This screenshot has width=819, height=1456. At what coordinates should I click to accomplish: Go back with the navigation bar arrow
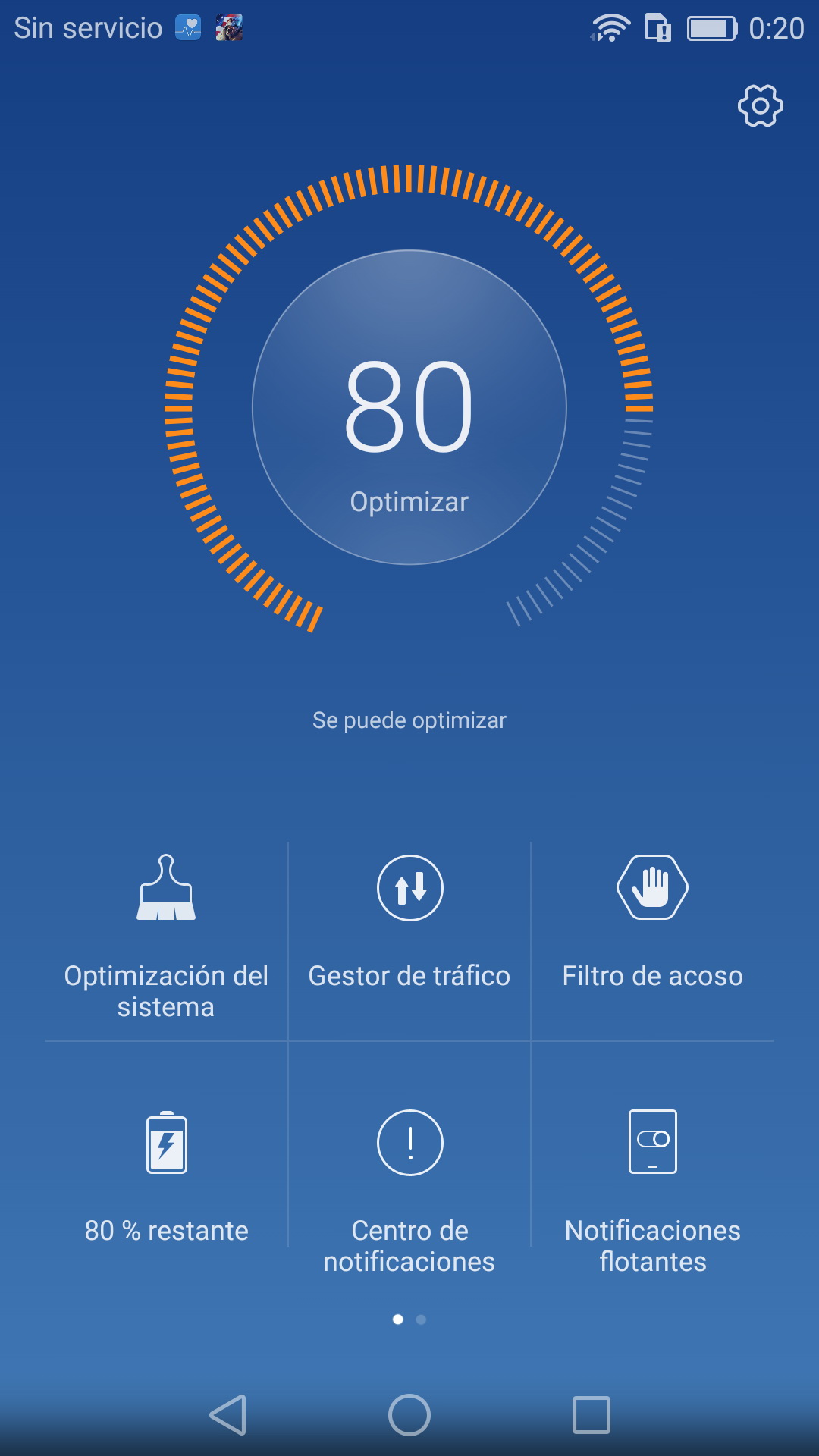pyautogui.click(x=228, y=1415)
